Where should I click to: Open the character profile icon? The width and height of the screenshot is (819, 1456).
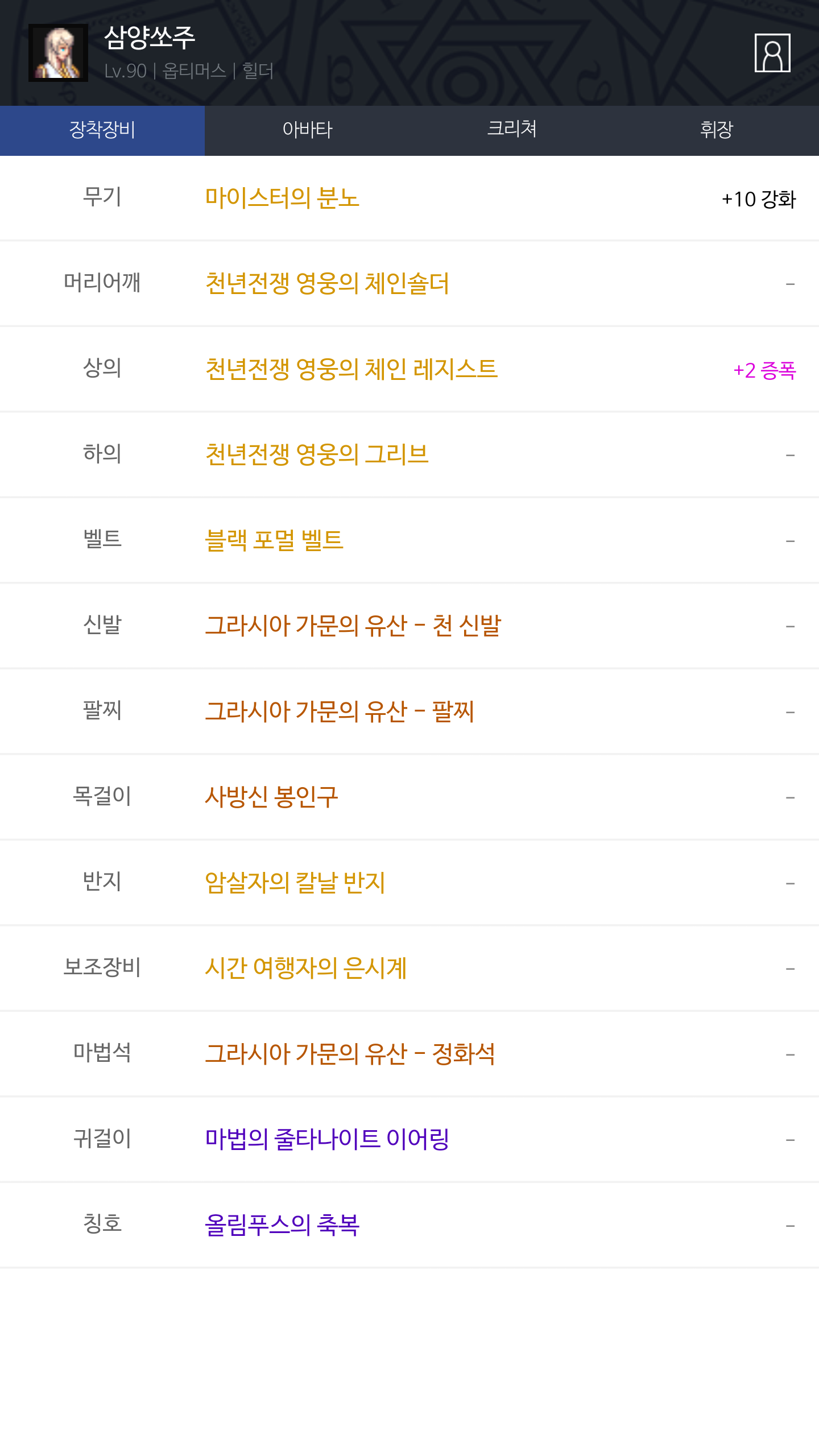(772, 53)
